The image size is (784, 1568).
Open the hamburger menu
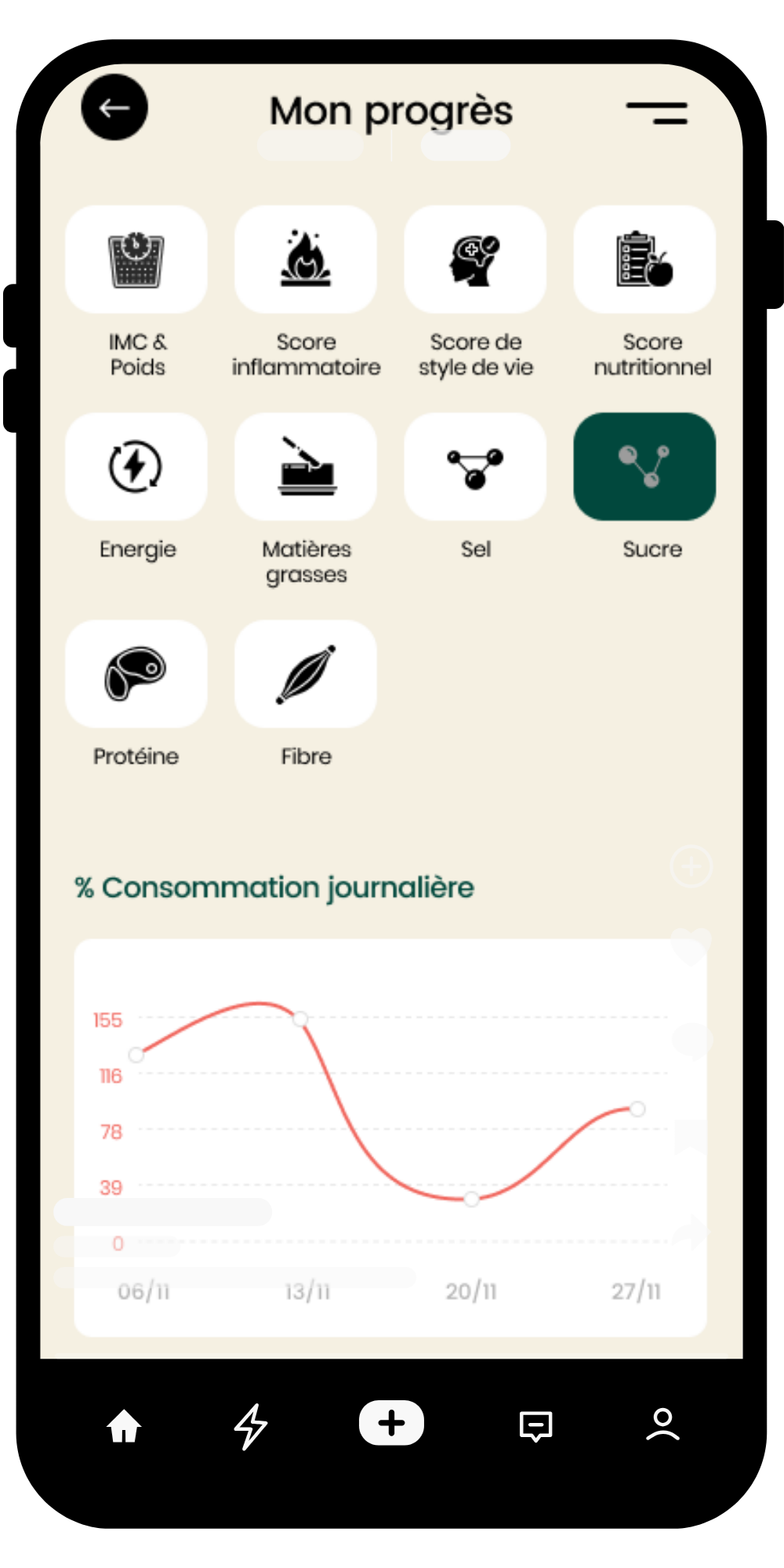click(x=657, y=113)
